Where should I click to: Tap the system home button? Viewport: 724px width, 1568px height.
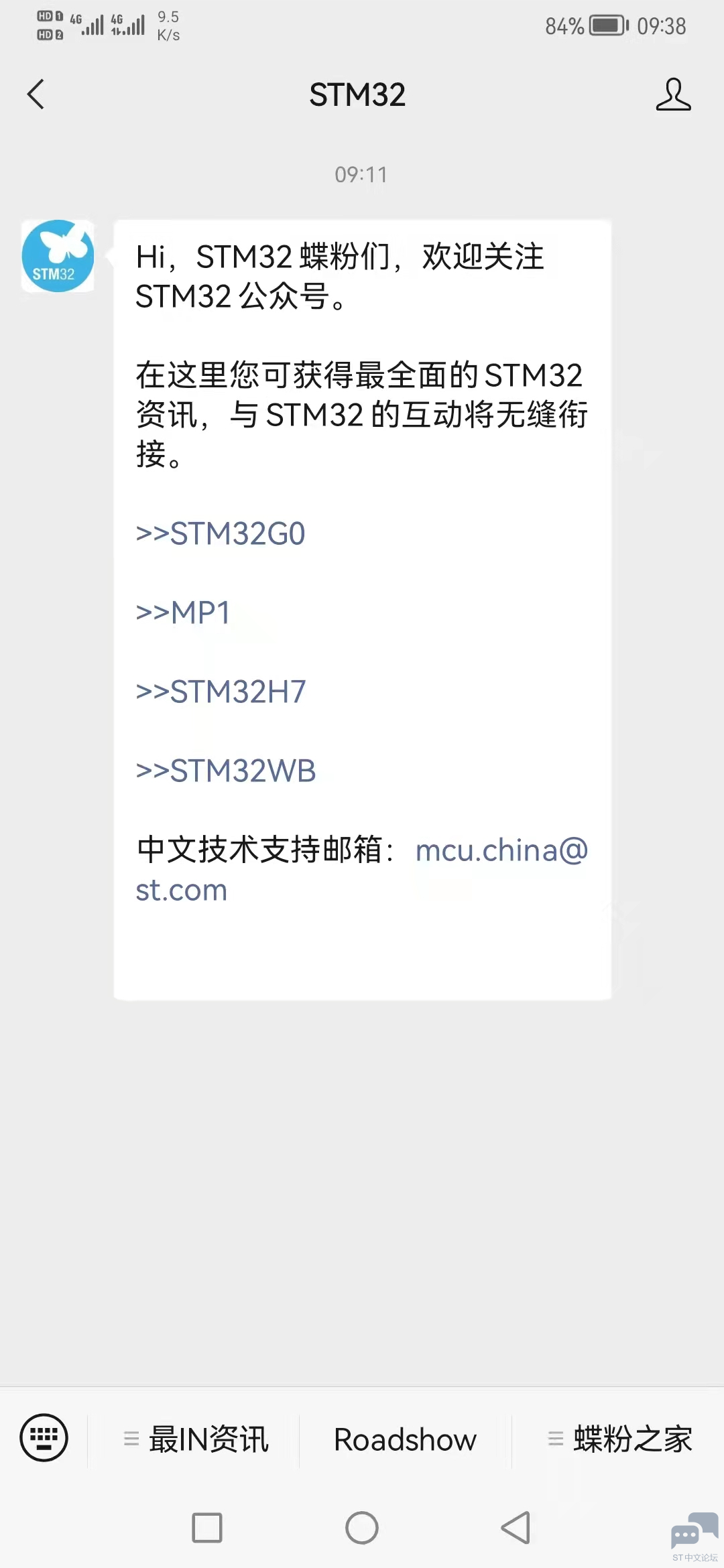pos(362,1528)
